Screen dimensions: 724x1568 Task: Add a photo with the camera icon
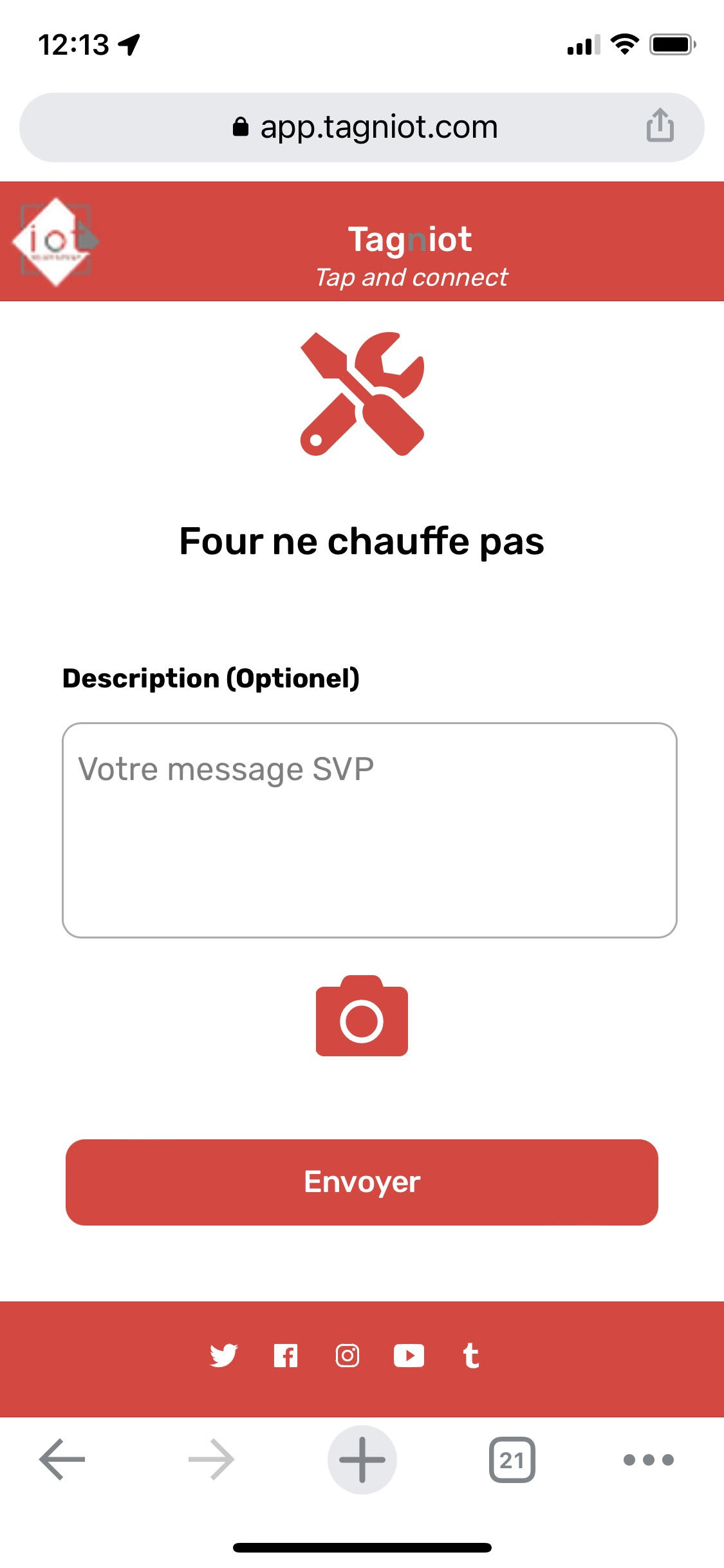point(362,1016)
